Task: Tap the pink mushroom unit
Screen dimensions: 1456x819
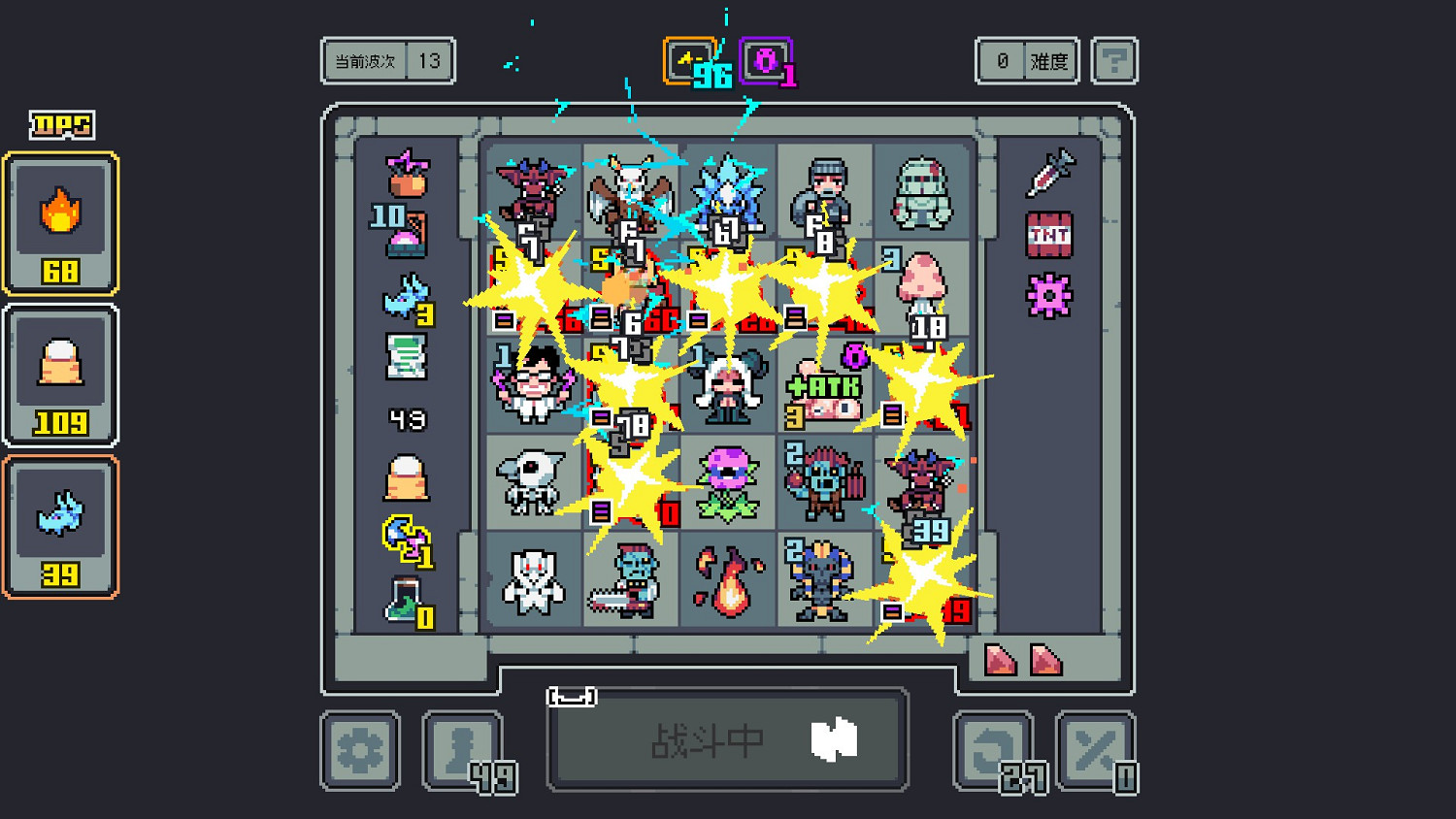Action: click(x=921, y=281)
